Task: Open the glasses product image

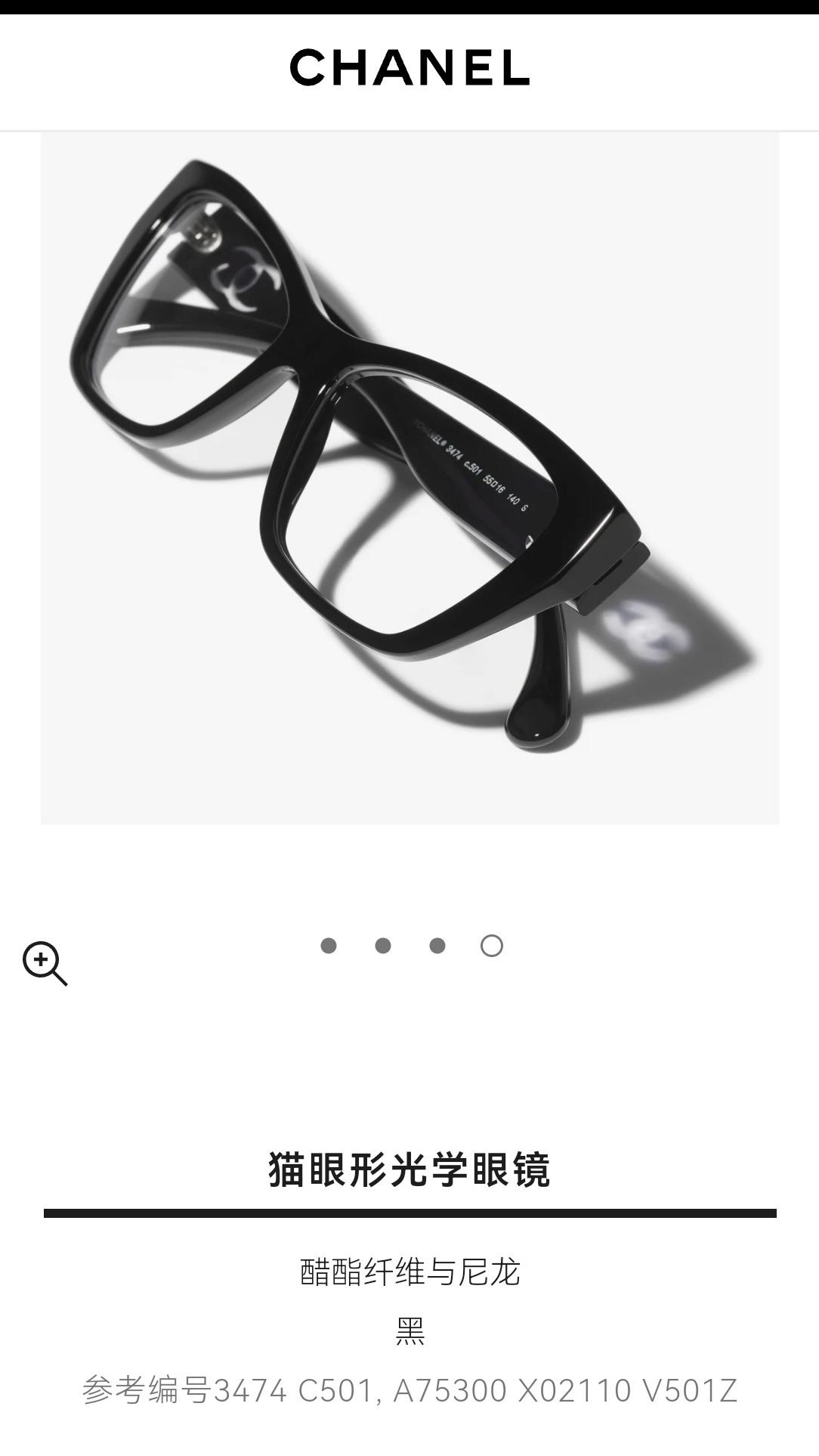Action: (x=409, y=478)
